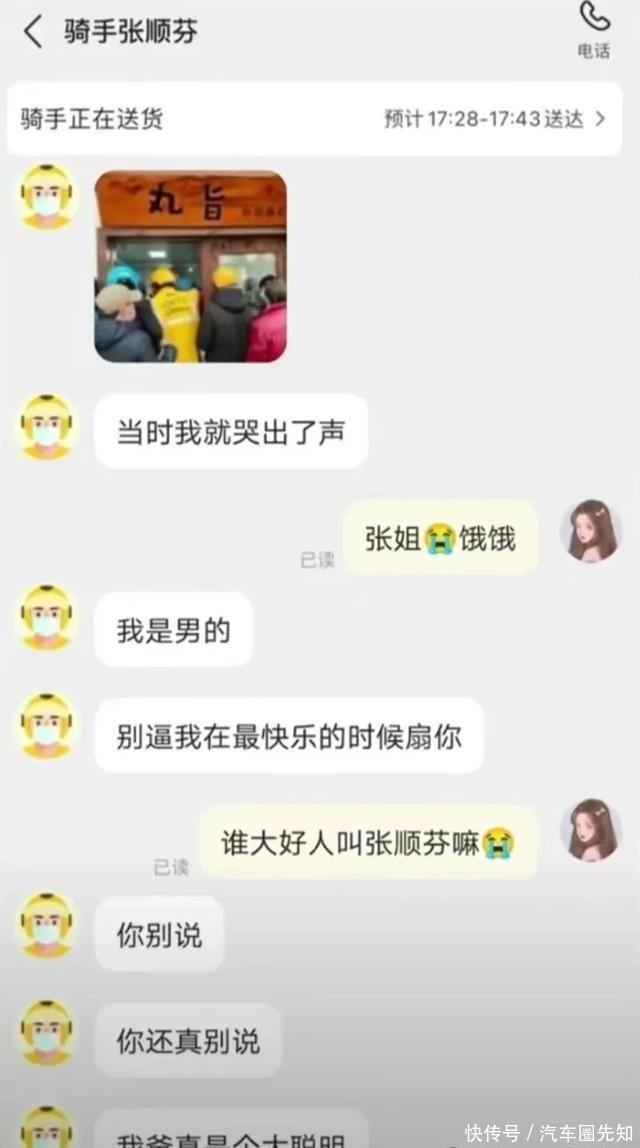Viewport: 640px width, 1148px height.
Task: Go back from the chat with 骑手张顺芬
Action: 33,31
